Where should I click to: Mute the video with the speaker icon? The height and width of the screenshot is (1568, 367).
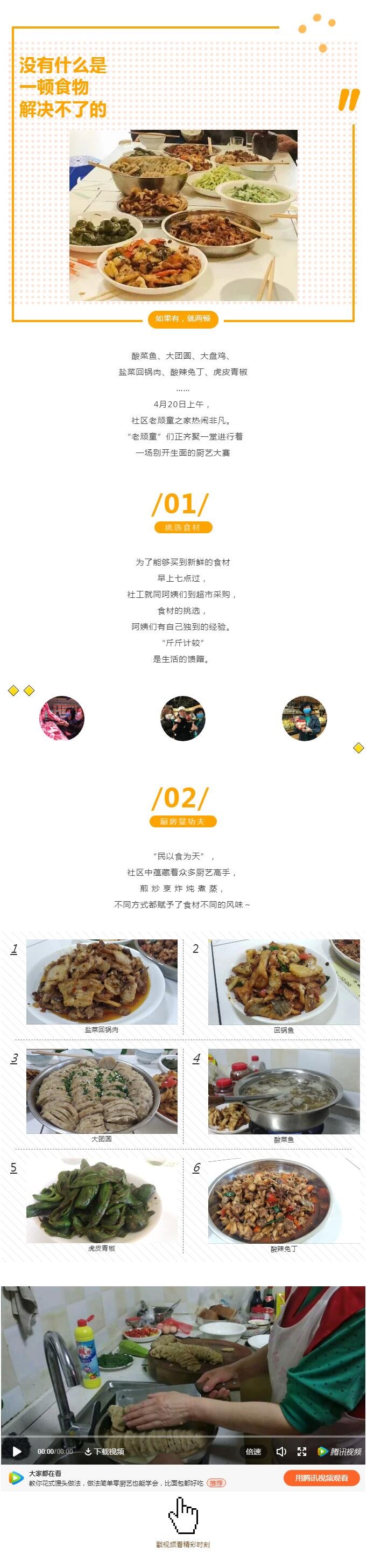point(281,1451)
